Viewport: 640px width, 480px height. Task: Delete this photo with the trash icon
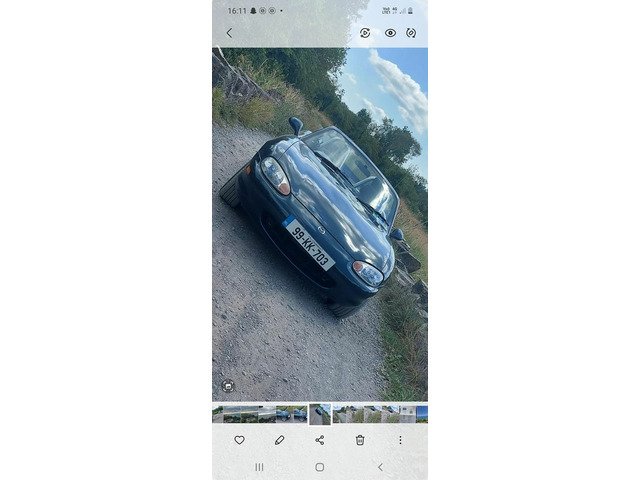[360, 440]
